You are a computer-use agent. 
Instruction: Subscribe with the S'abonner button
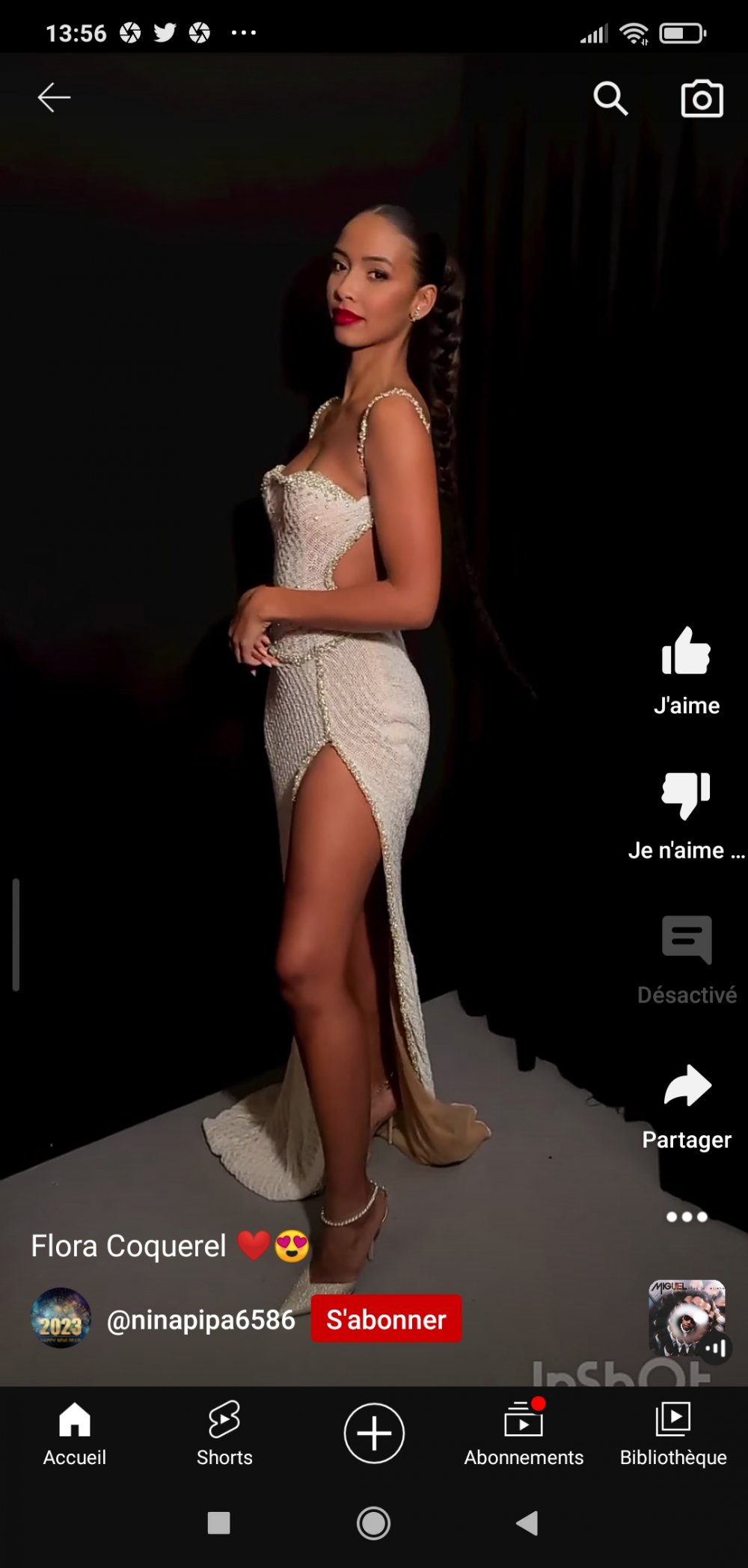386,1319
